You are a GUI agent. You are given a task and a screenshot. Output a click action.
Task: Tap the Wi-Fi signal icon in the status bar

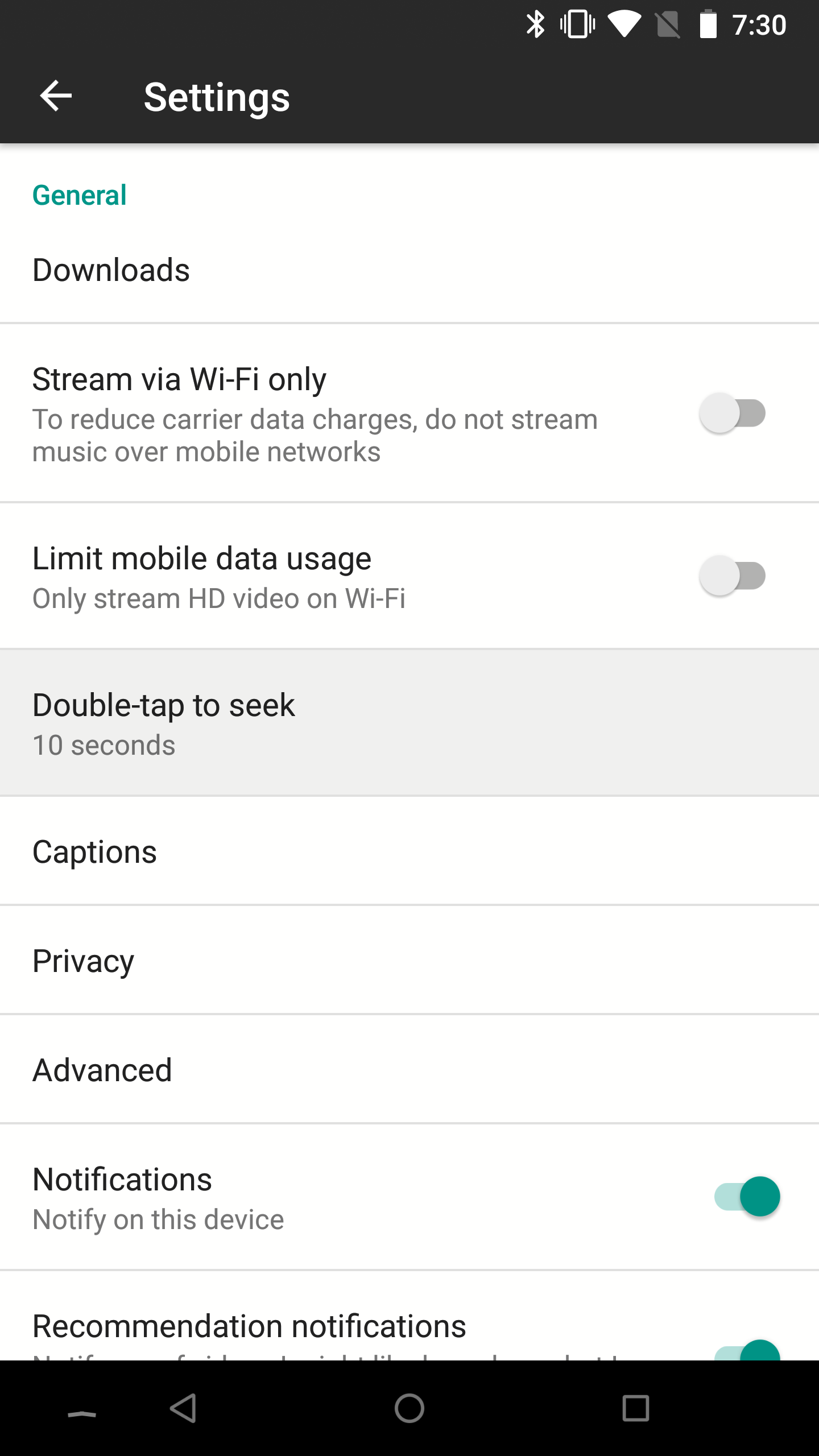click(x=623, y=25)
